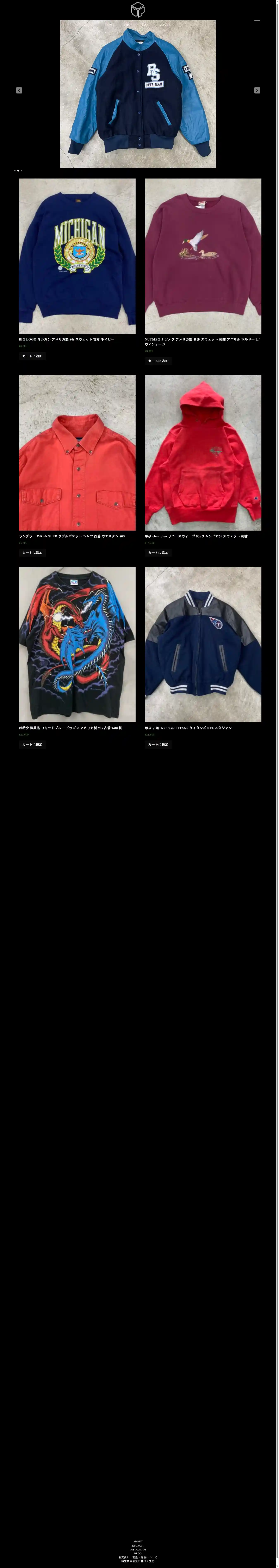The width and height of the screenshot is (279, 1568).
Task: View the Tennessee TITANS stadium jacket
Action: click(203, 644)
